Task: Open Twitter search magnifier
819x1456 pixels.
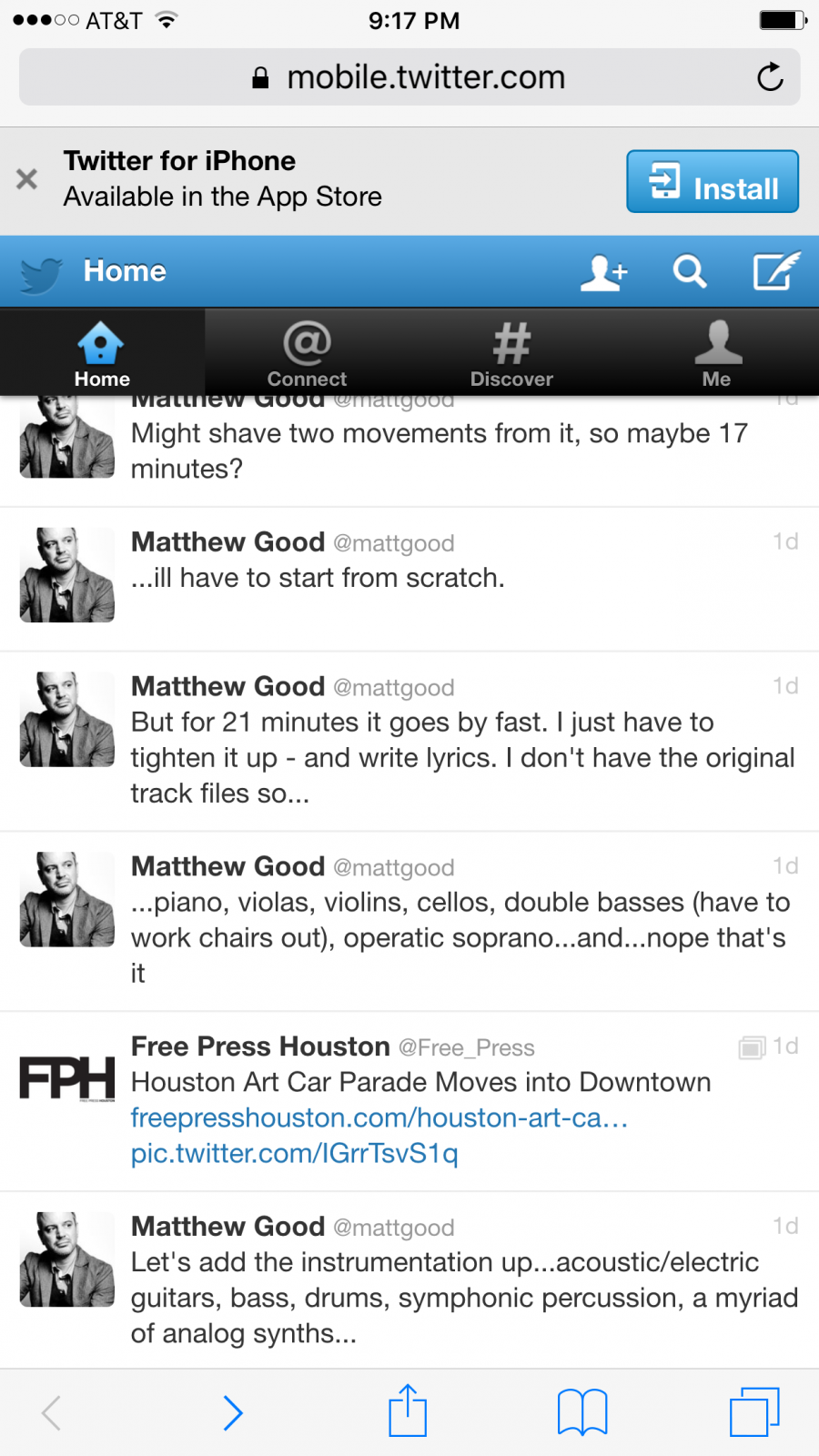Action: coord(689,271)
